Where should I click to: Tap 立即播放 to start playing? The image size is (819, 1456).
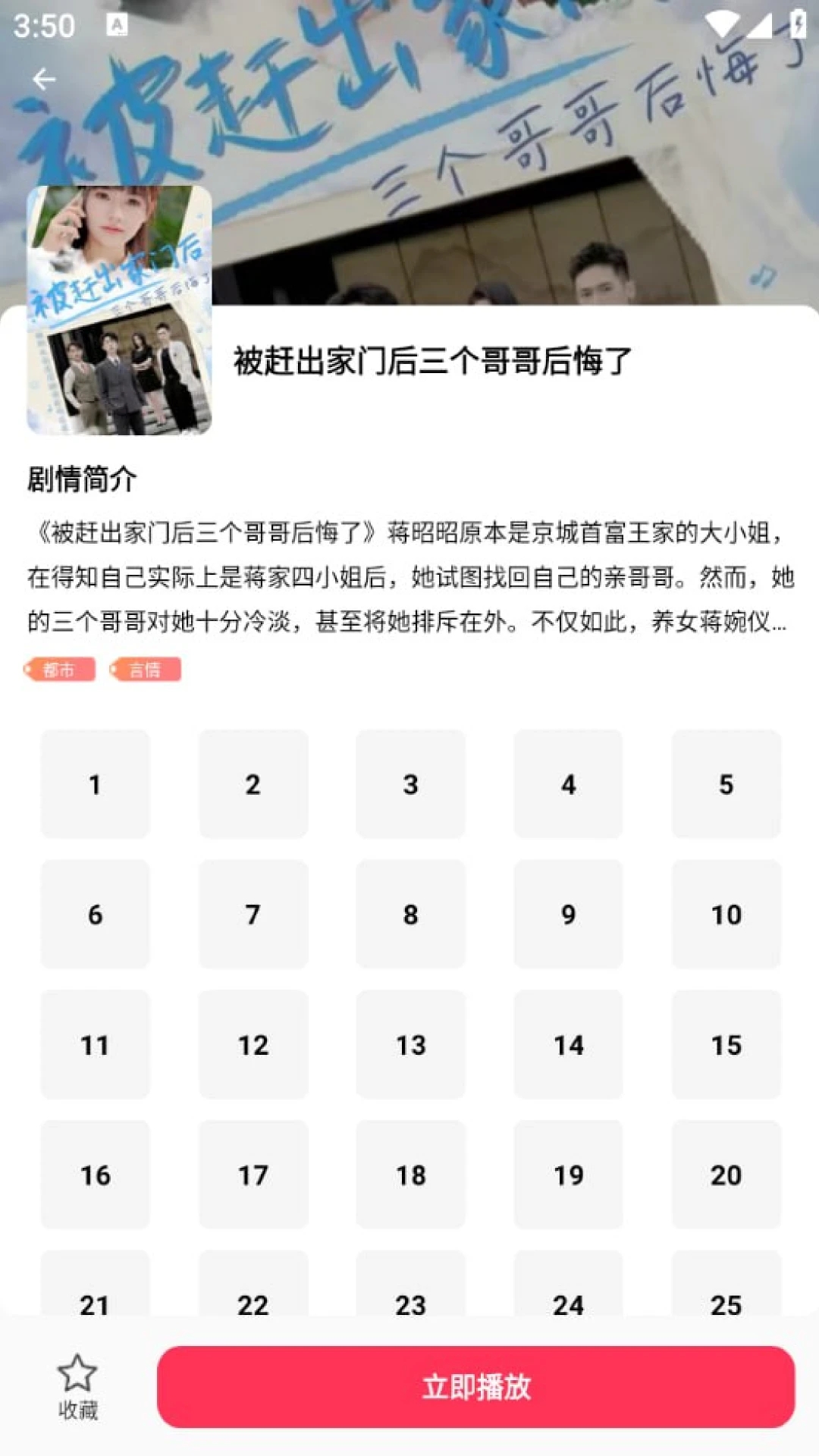(x=475, y=1386)
